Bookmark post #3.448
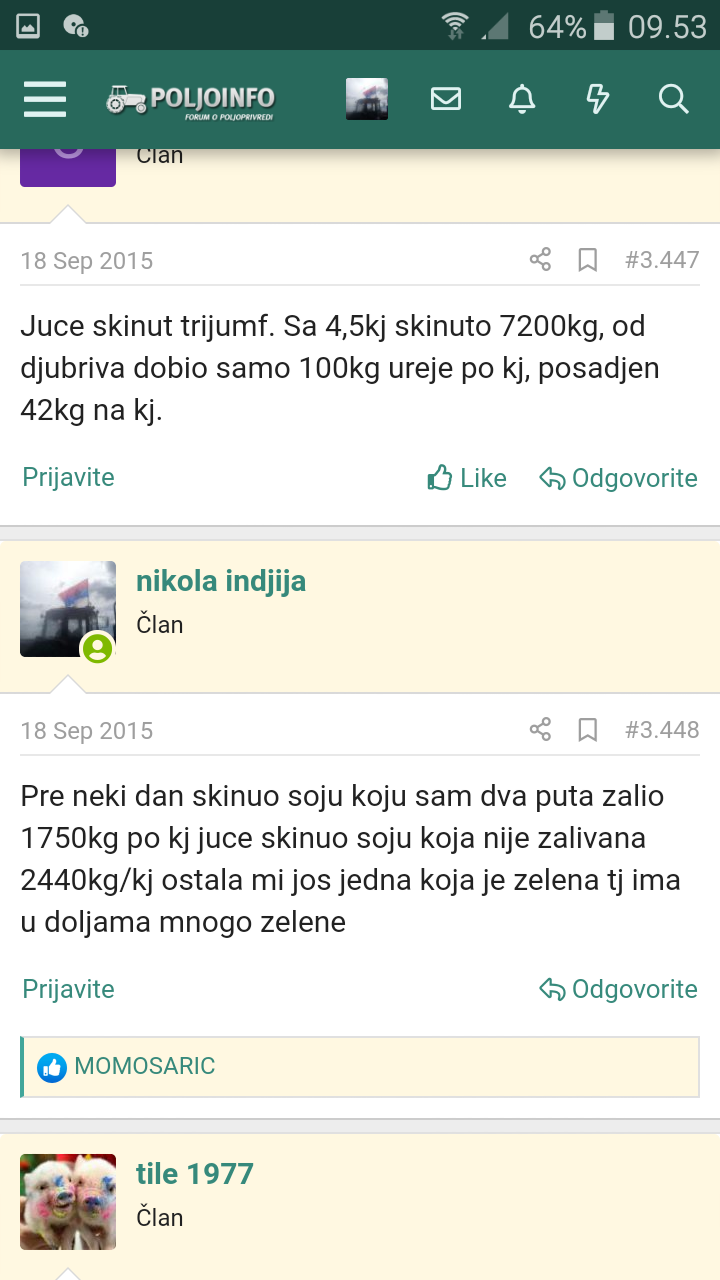720x1280 pixels. (588, 730)
